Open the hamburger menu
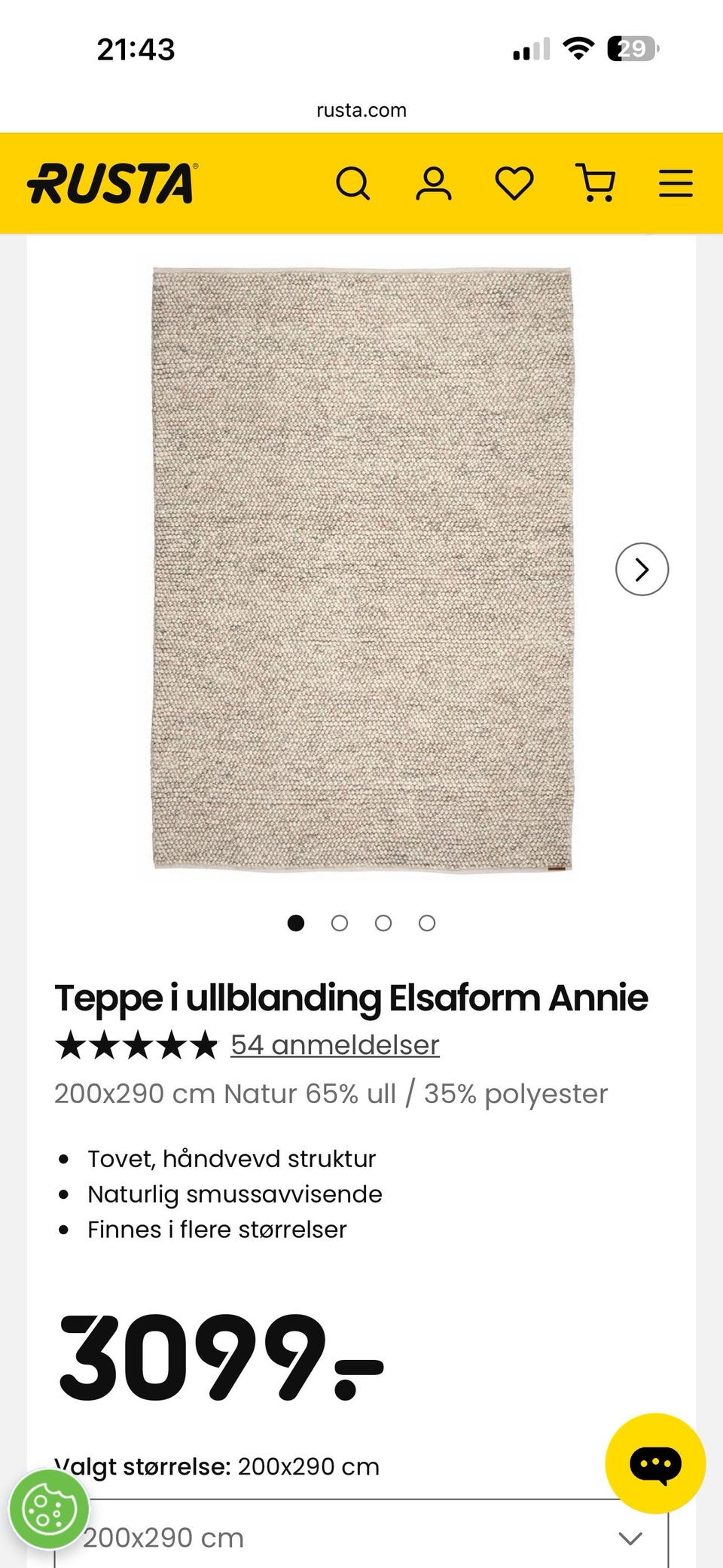This screenshot has height=1568, width=723. [x=676, y=184]
